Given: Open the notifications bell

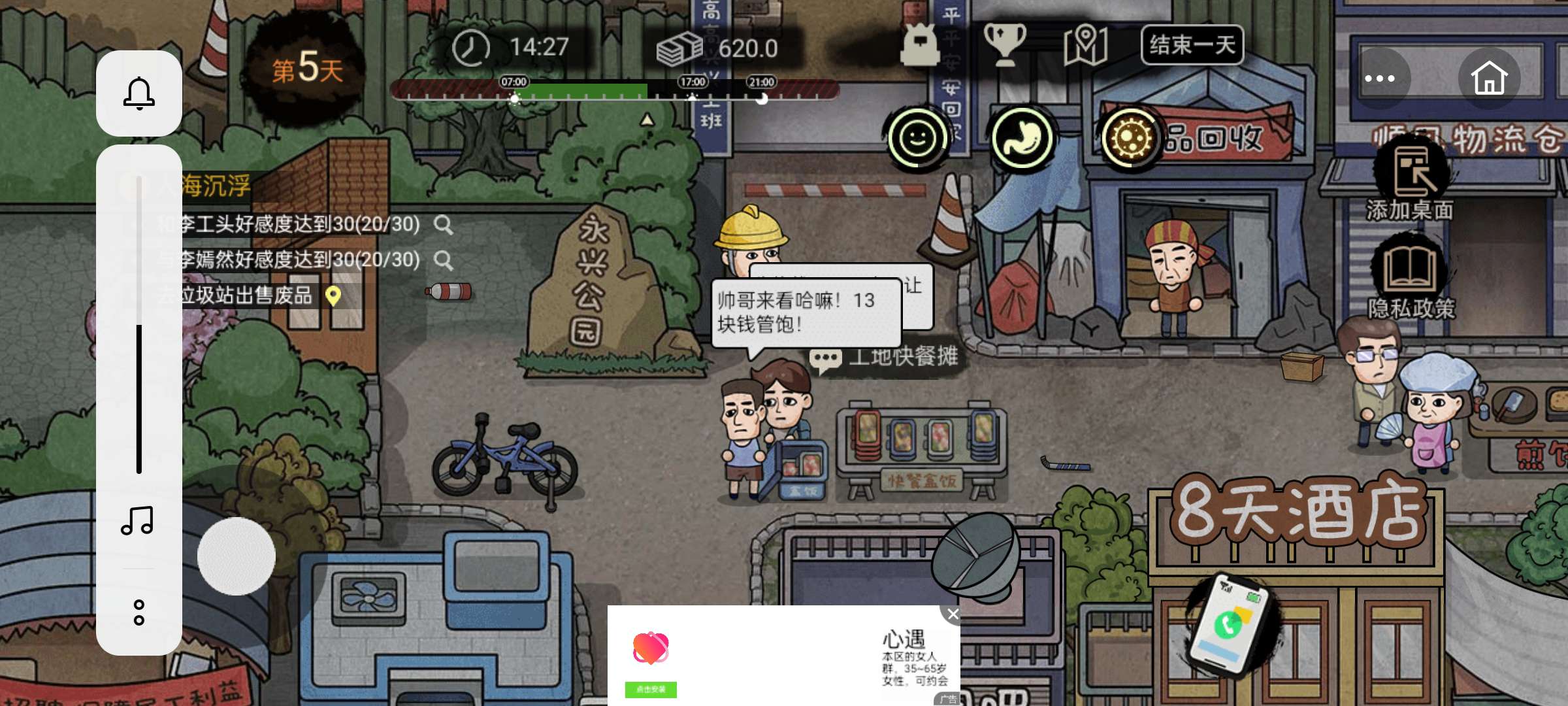Looking at the screenshot, I should pyautogui.click(x=139, y=93).
